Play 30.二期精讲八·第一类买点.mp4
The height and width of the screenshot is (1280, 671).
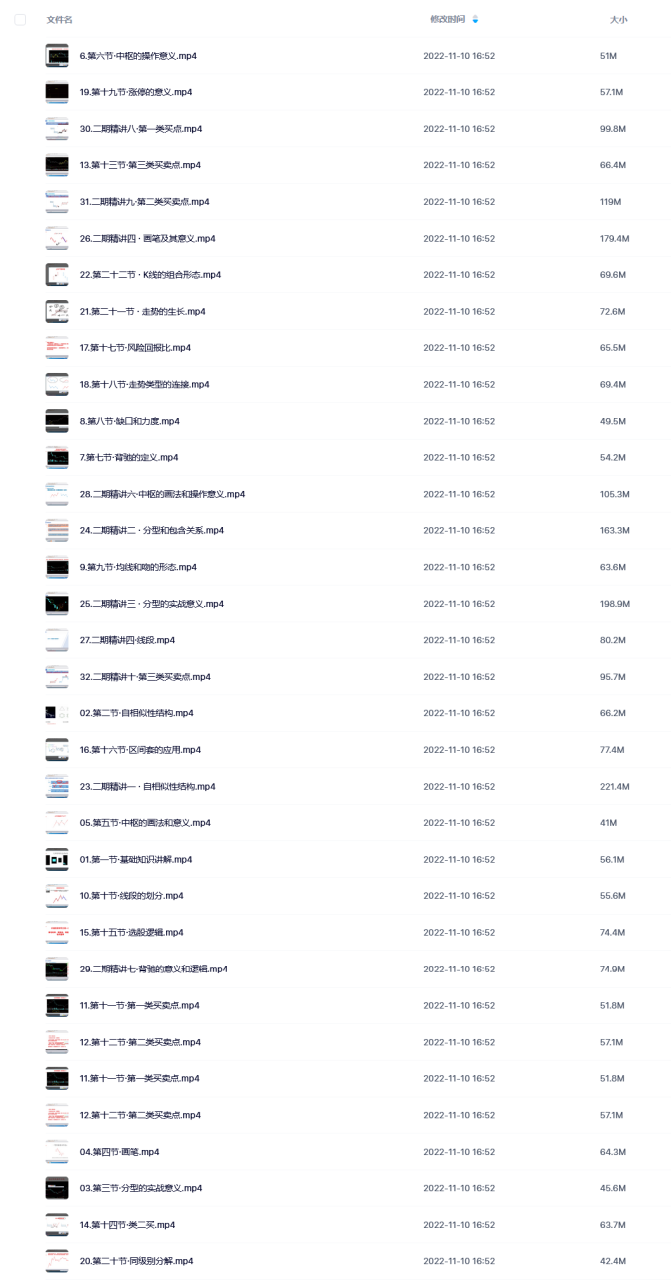[141, 129]
